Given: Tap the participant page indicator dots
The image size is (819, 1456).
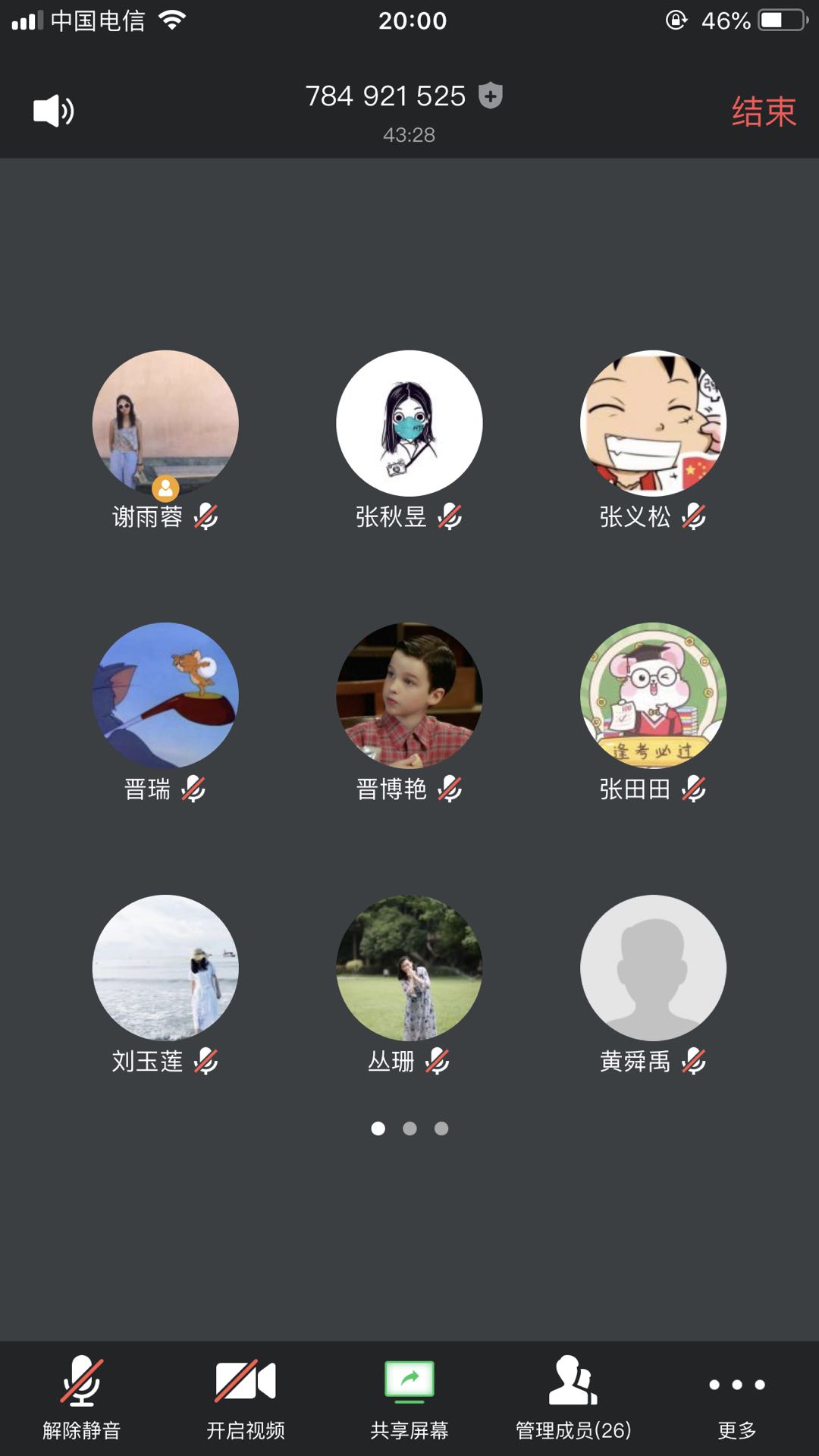Looking at the screenshot, I should [x=409, y=1128].
